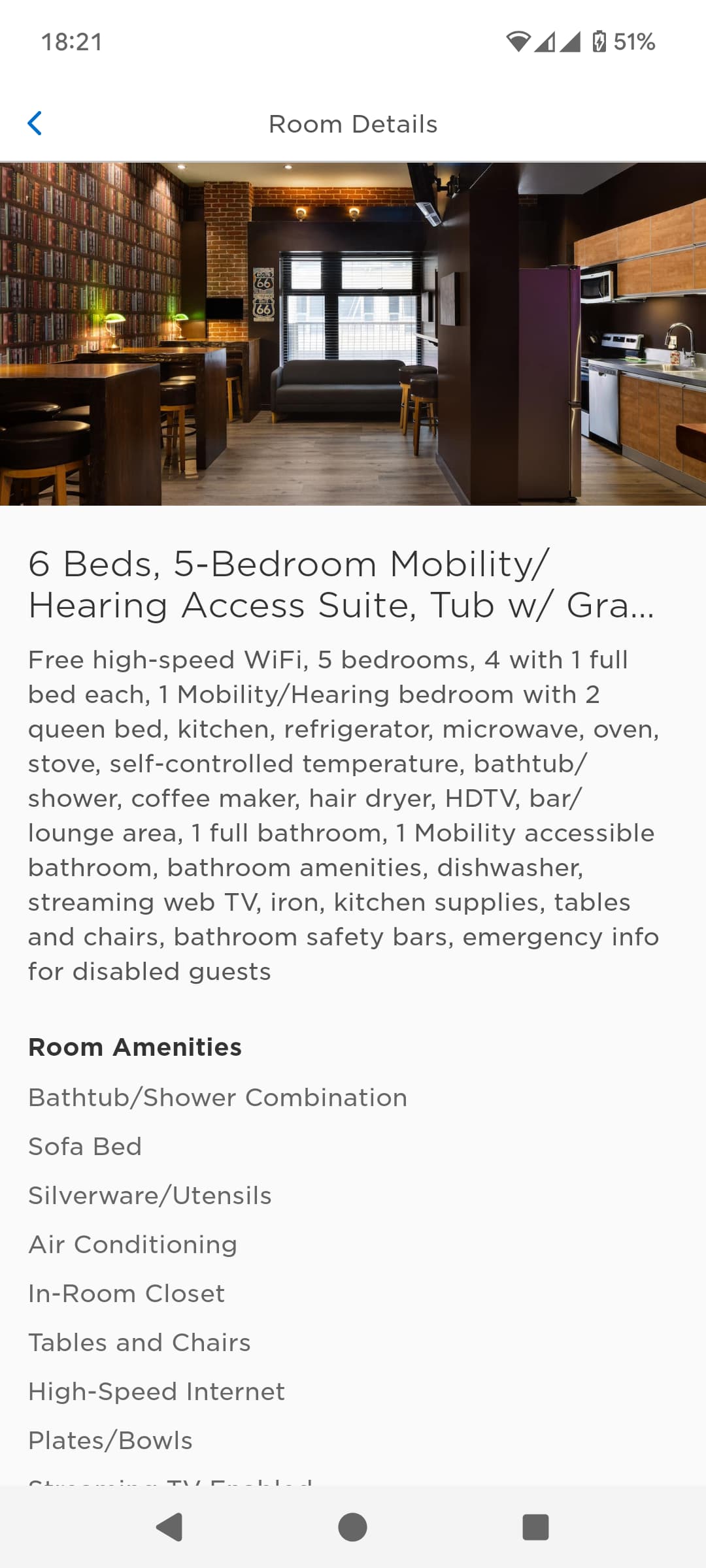Go to the home screen
Screen dimensions: 706x1568
tap(352, 1527)
